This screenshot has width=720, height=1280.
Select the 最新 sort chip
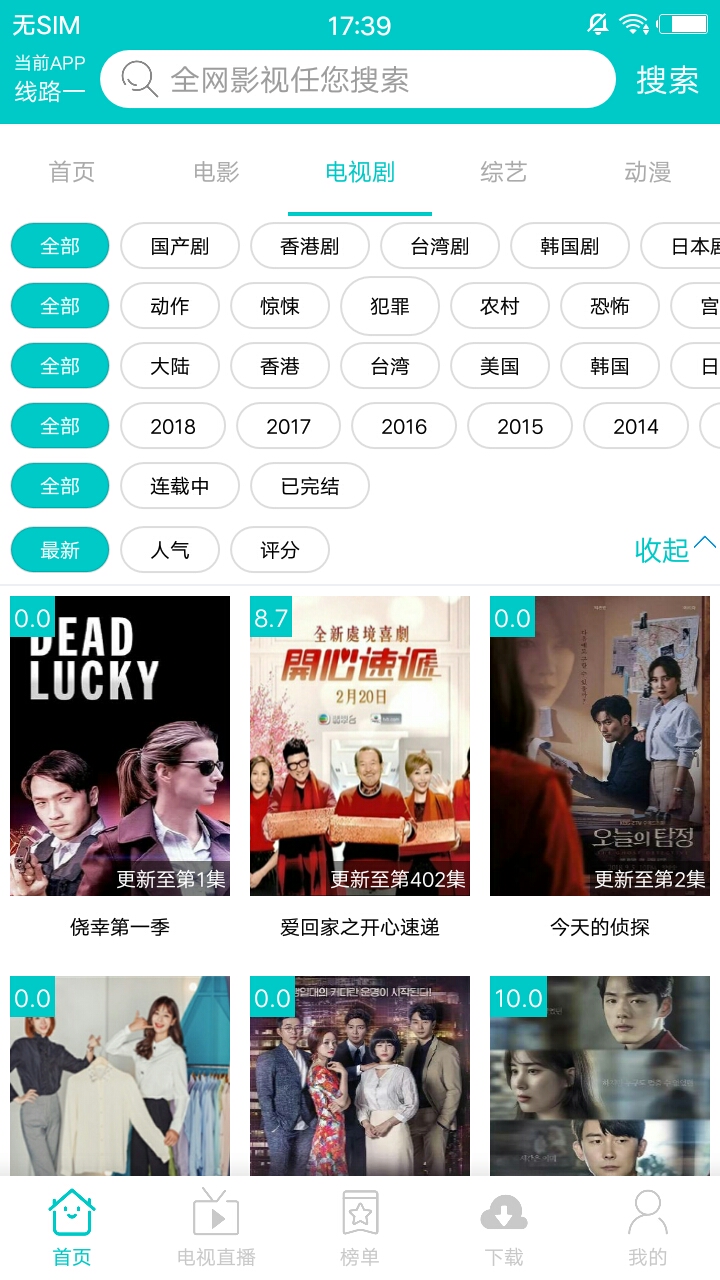coord(59,549)
